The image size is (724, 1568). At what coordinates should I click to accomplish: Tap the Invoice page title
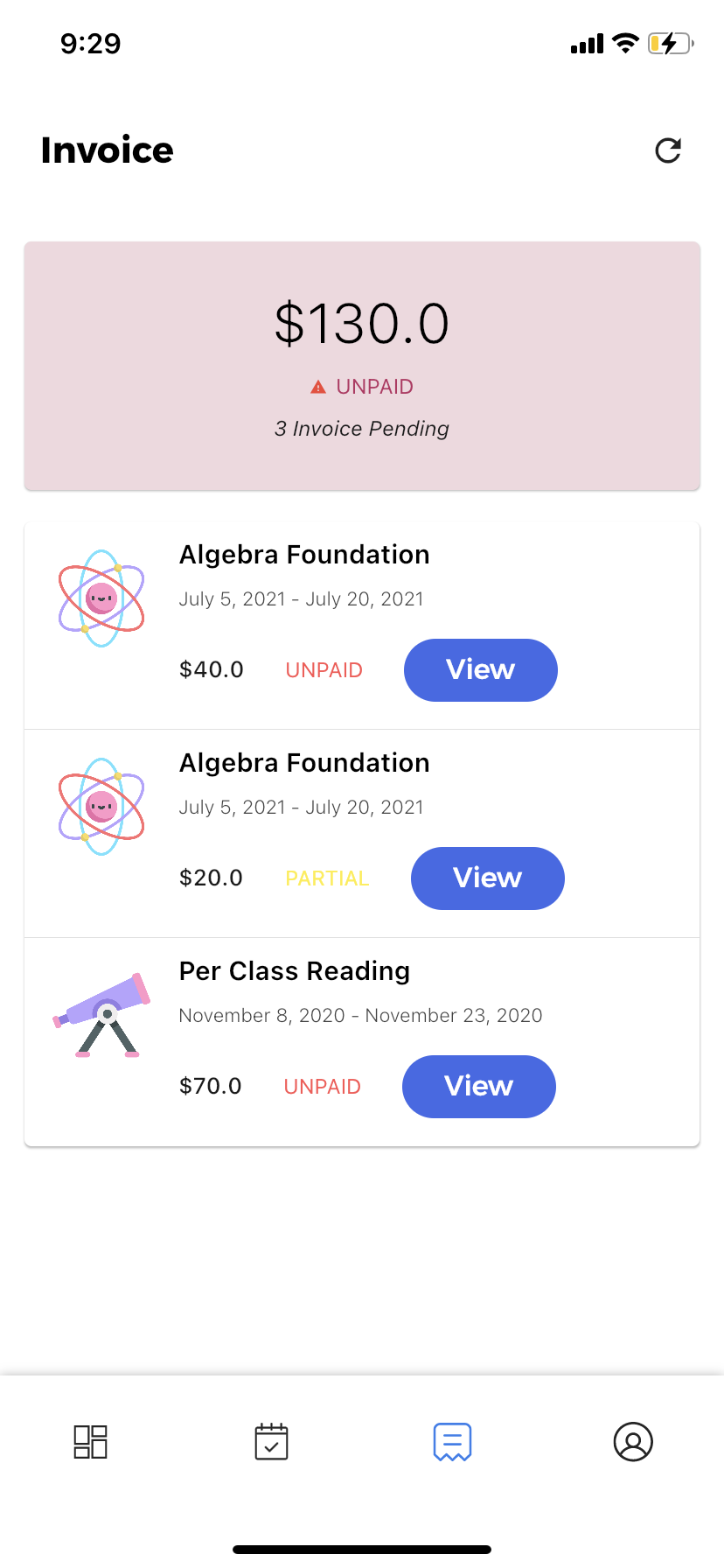pos(107,150)
